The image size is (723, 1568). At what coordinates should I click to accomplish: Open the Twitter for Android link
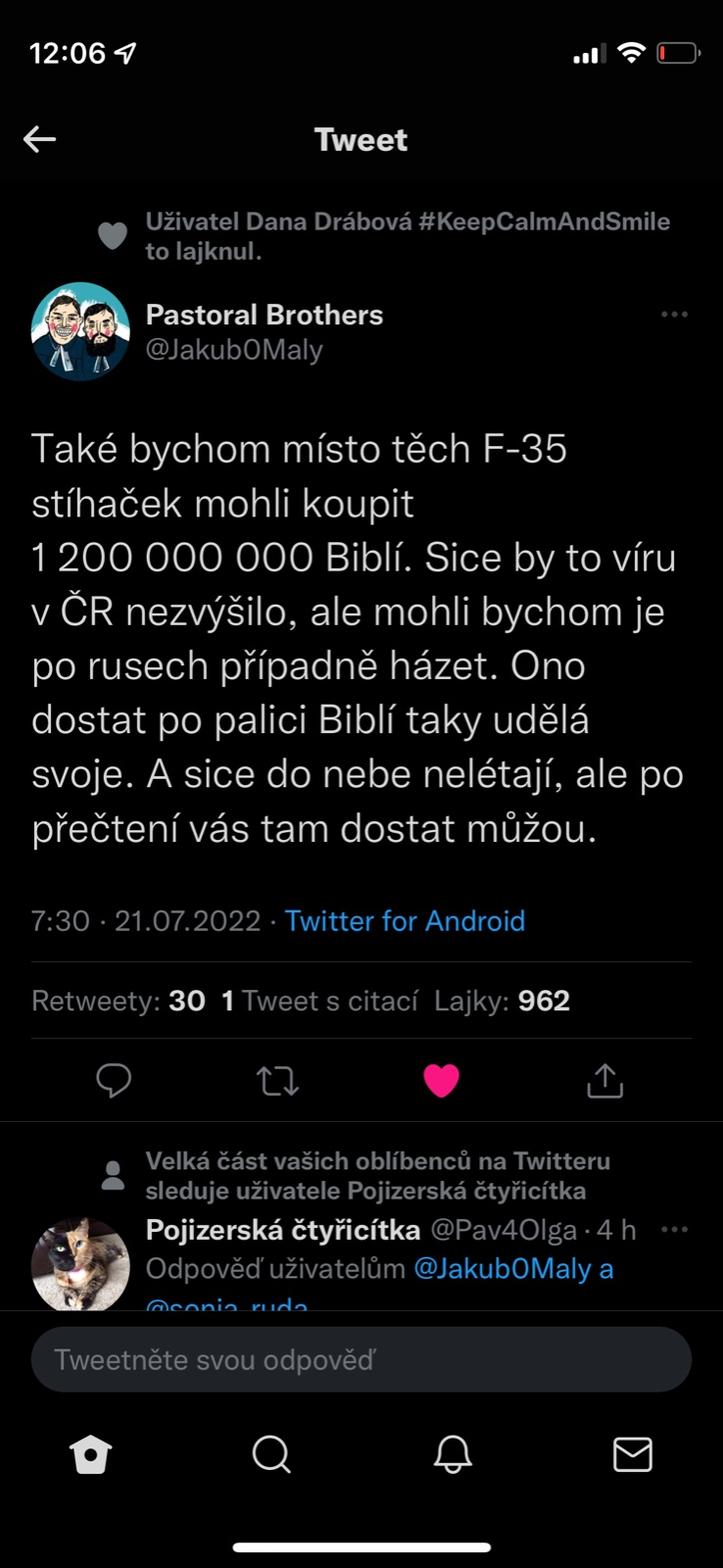[405, 921]
